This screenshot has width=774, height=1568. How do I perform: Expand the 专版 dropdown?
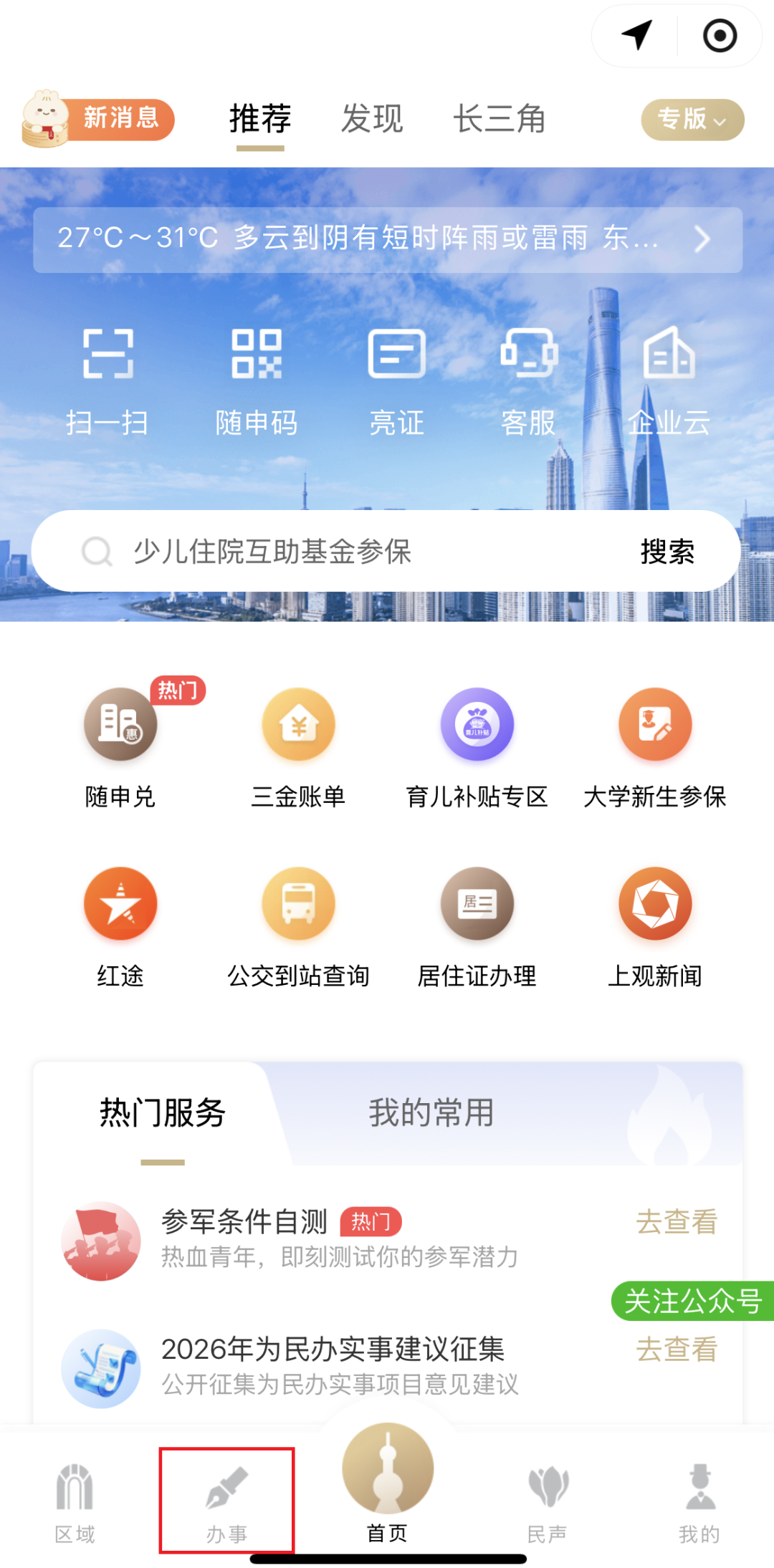click(x=690, y=120)
